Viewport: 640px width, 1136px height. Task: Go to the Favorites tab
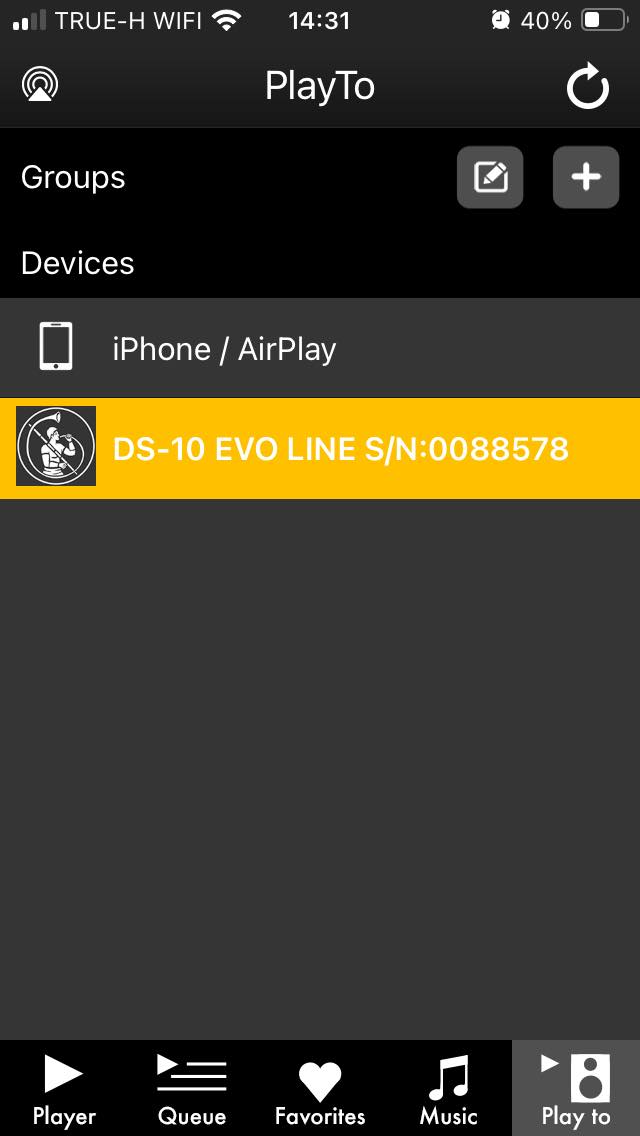click(320, 1089)
